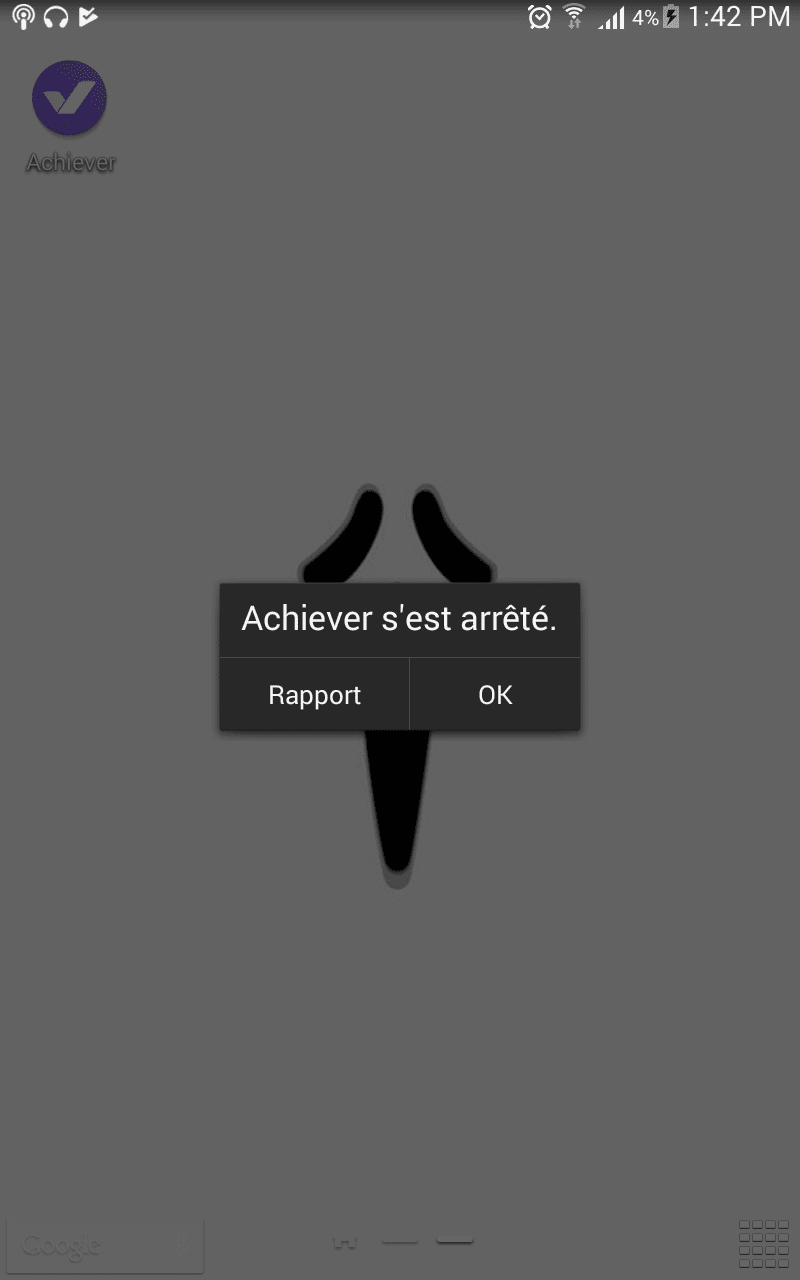This screenshot has height=1280, width=800.
Task: Dismiss the crash dialog with OK
Action: pyautogui.click(x=494, y=694)
